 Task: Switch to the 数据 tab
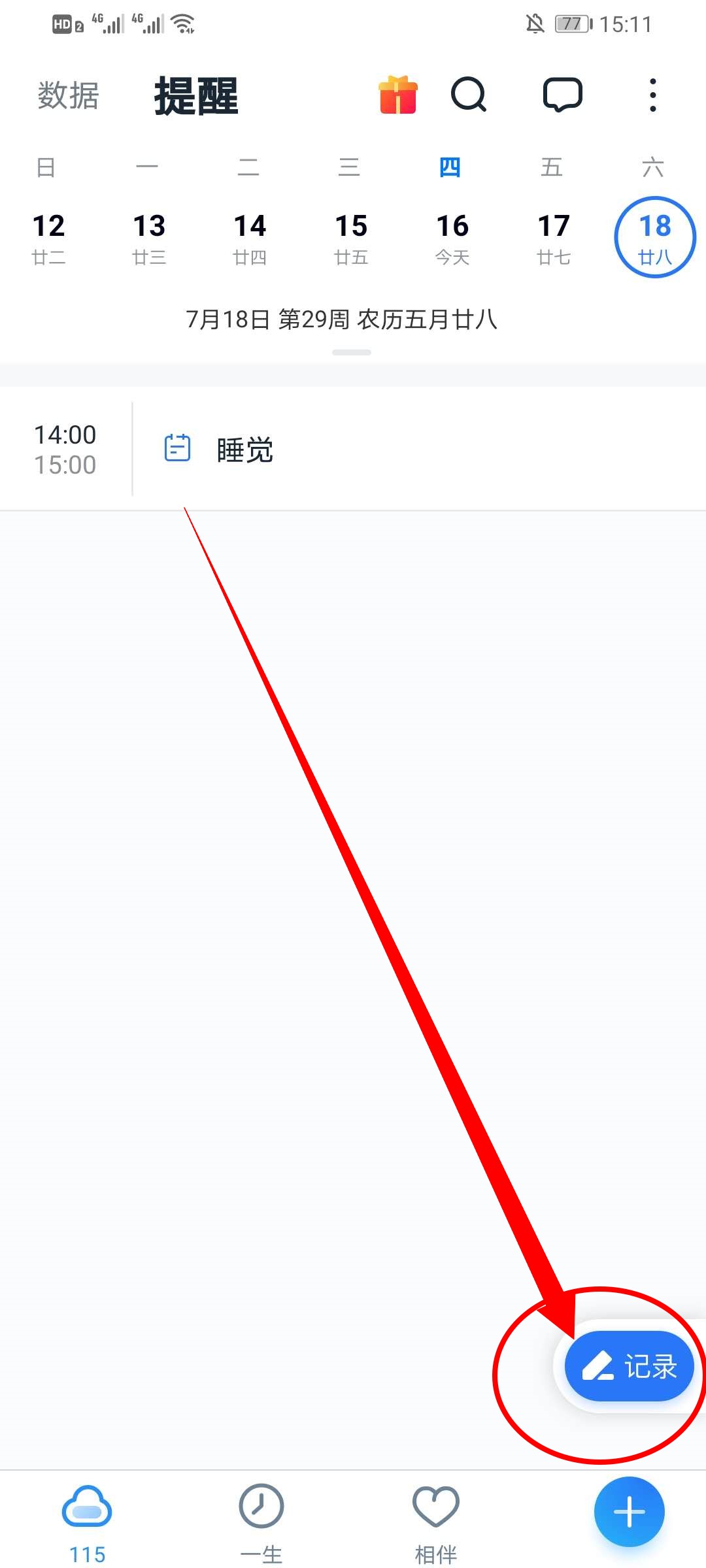click(68, 96)
